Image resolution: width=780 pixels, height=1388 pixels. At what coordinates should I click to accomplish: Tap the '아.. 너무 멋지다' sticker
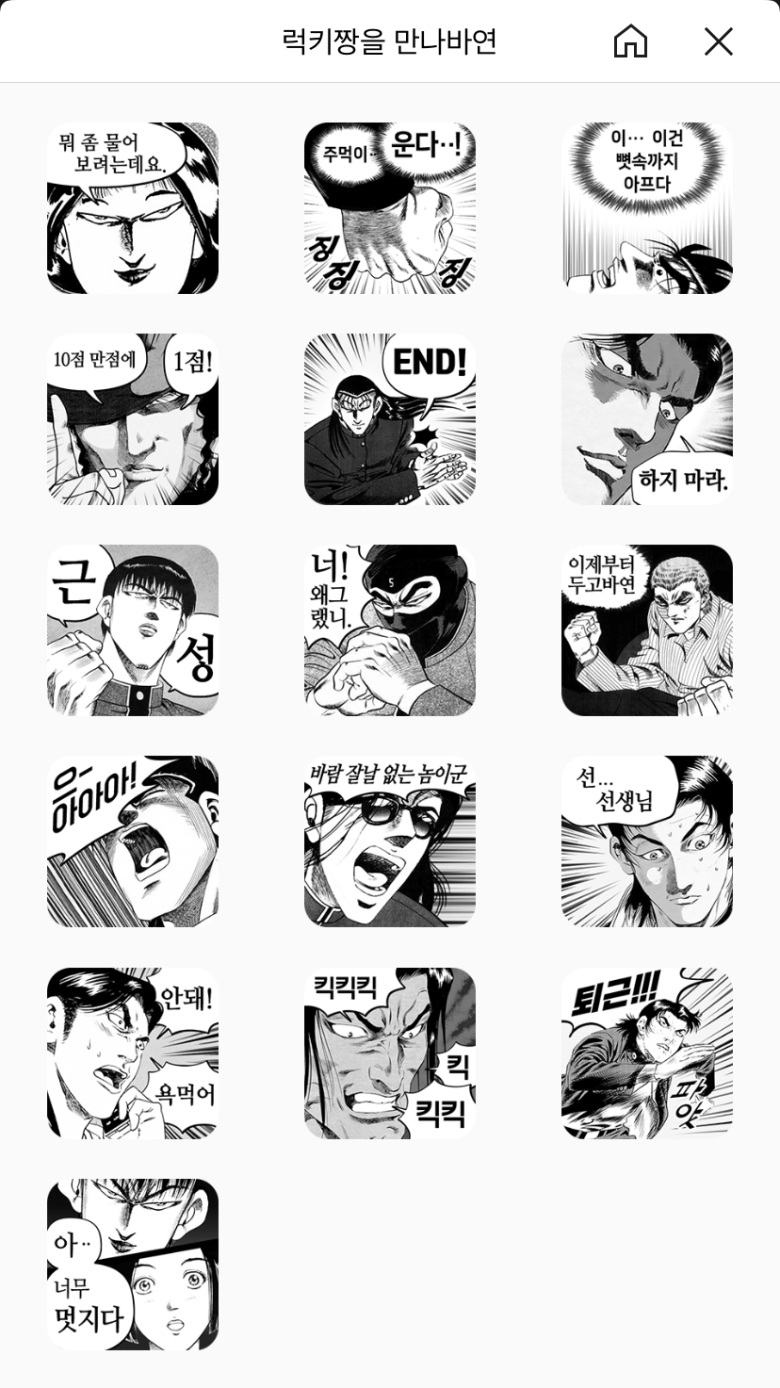pos(133,1263)
